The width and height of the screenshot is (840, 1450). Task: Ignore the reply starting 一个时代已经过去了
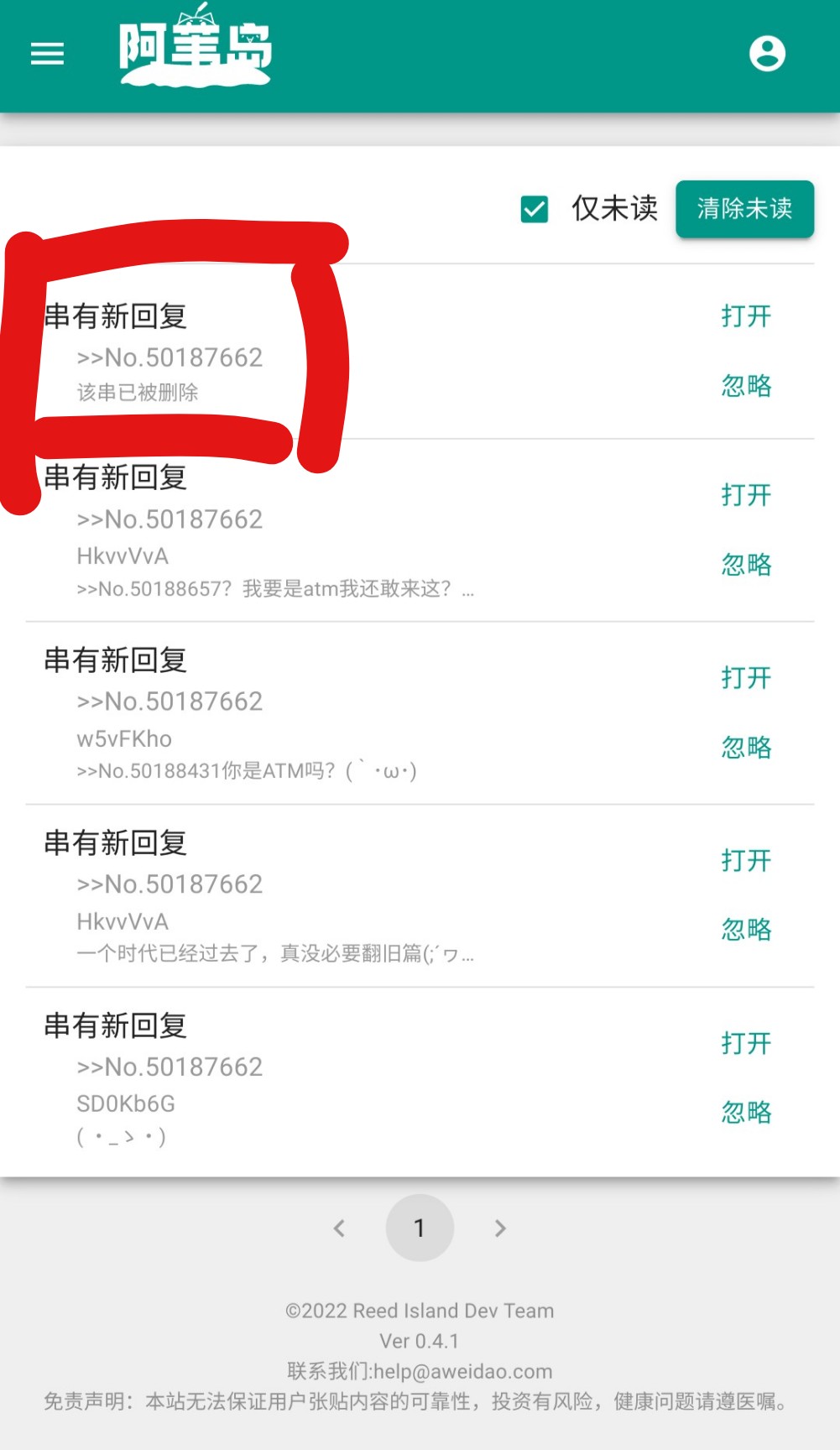[x=745, y=930]
